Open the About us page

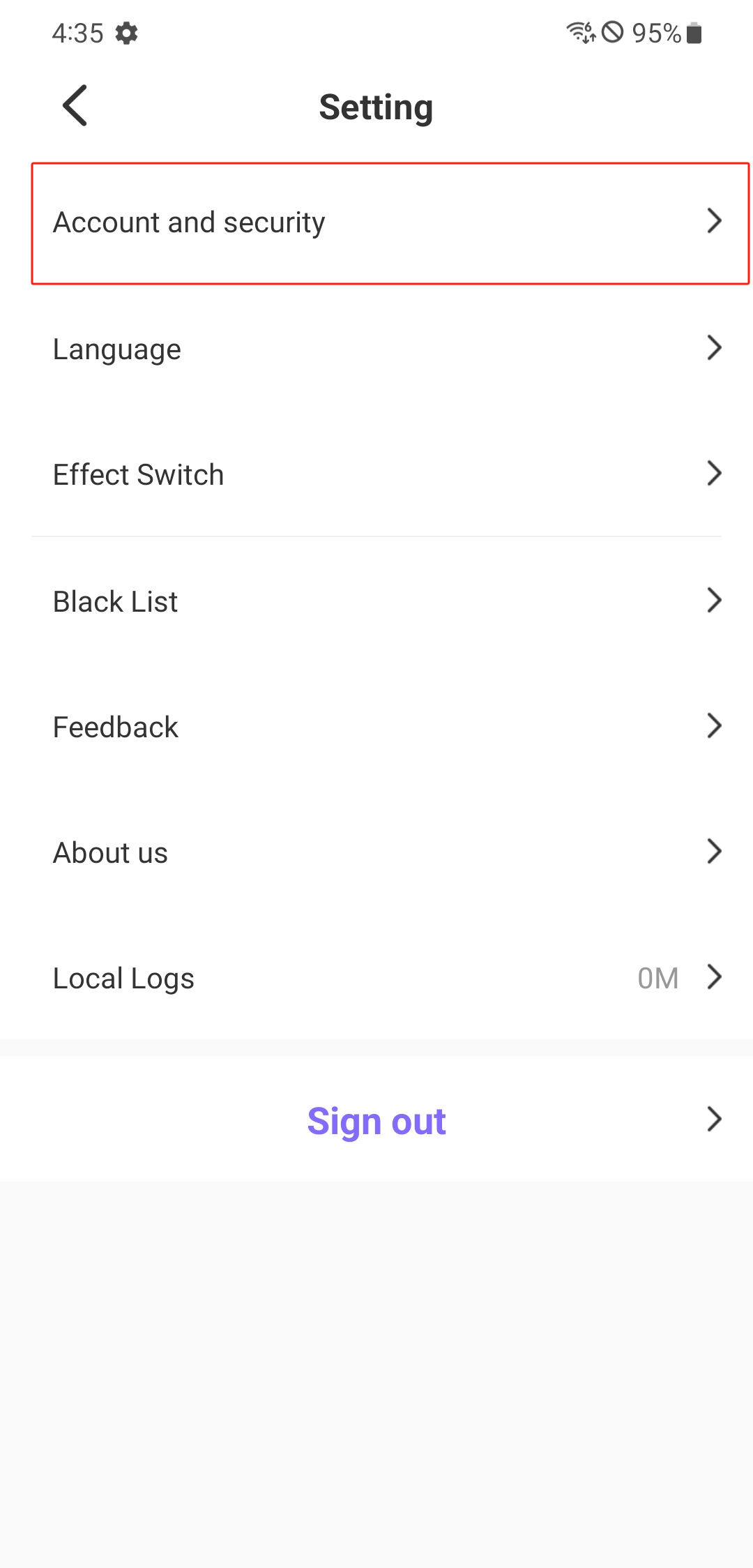pyautogui.click(x=376, y=852)
